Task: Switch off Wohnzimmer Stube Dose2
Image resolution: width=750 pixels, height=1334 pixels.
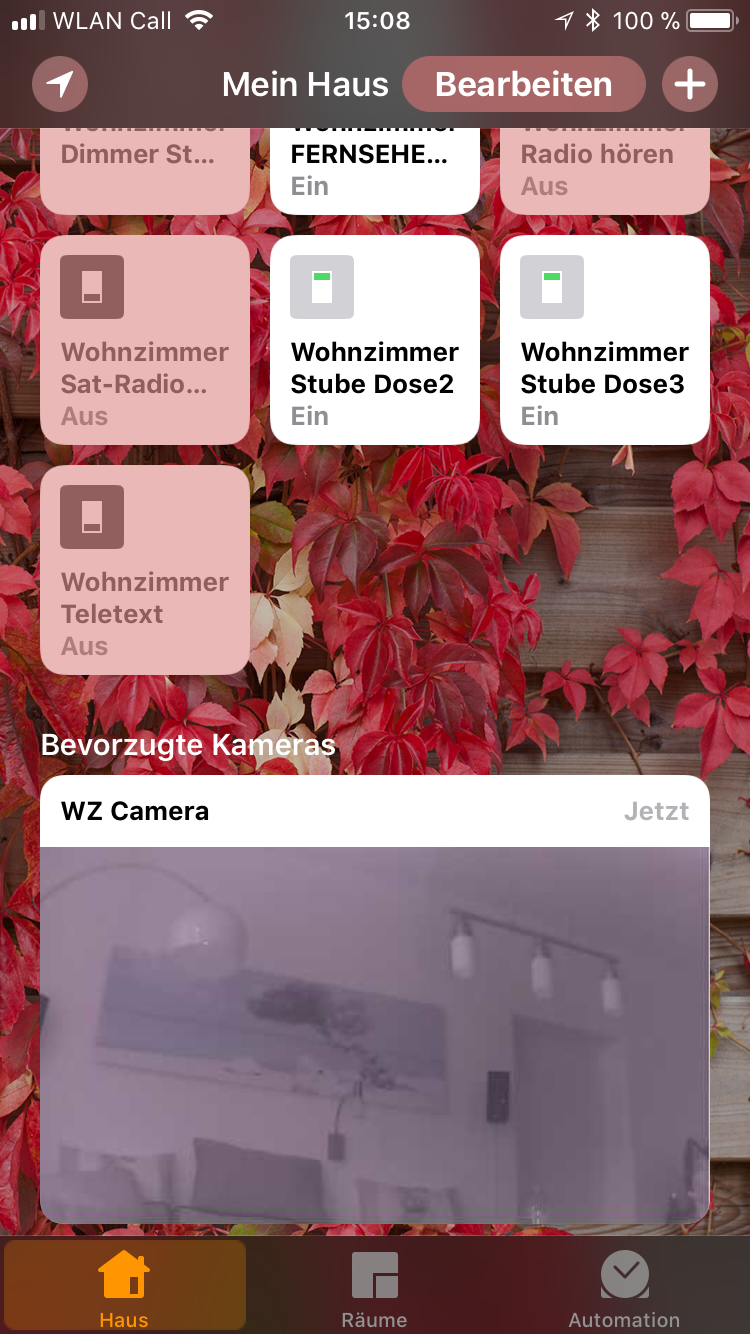Action: click(x=374, y=340)
